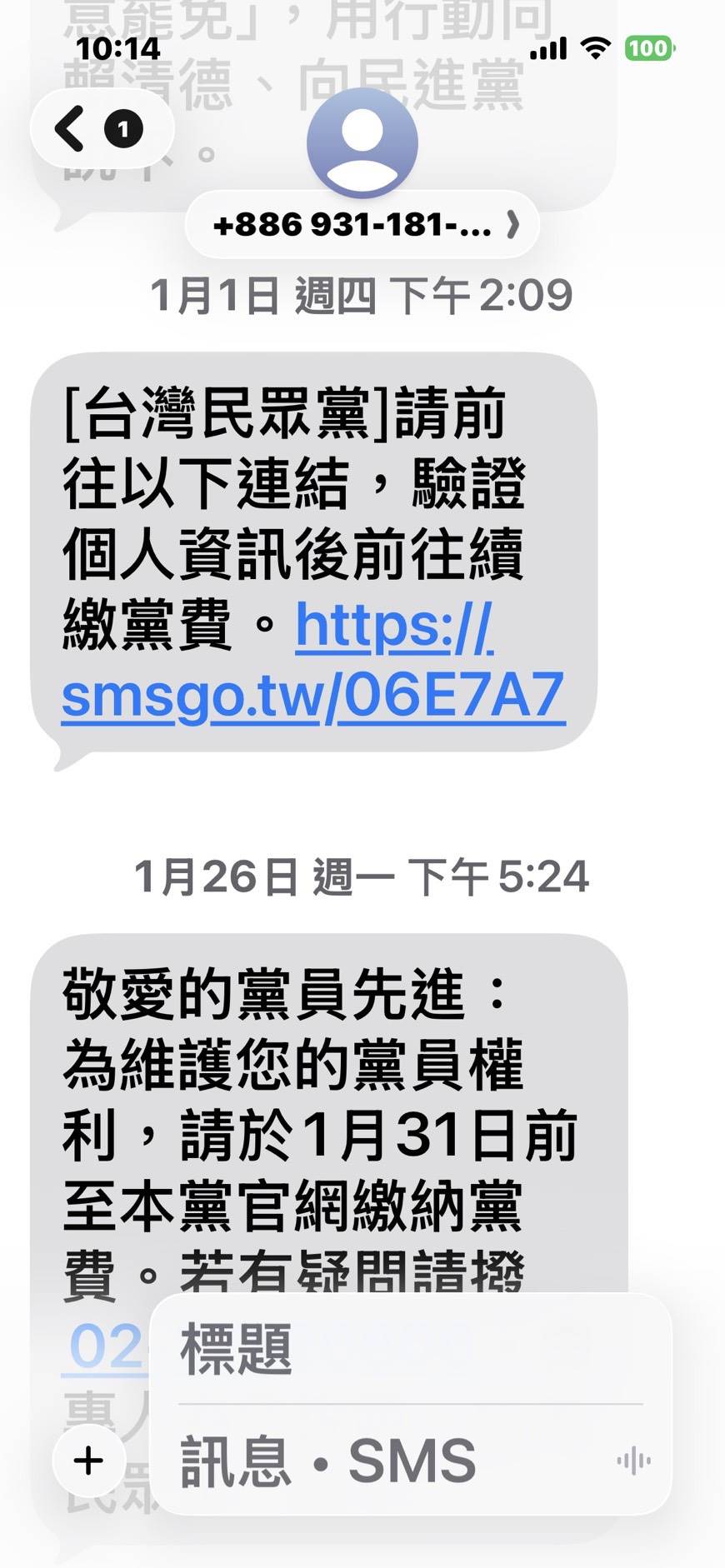Open the contact avatar at the top
This screenshot has height=1568, width=725.
(x=362, y=142)
